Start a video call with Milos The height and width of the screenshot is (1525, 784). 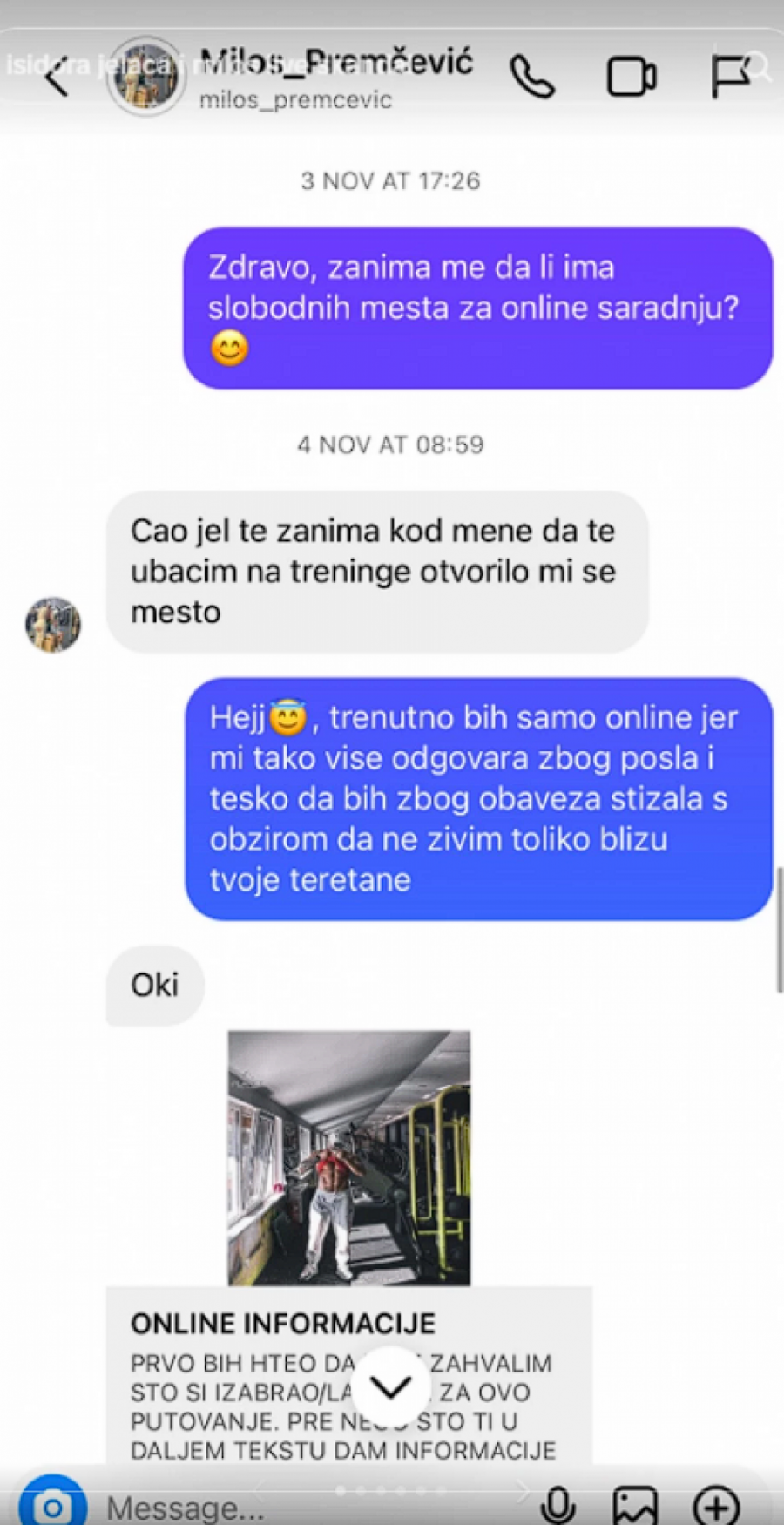coord(631,78)
